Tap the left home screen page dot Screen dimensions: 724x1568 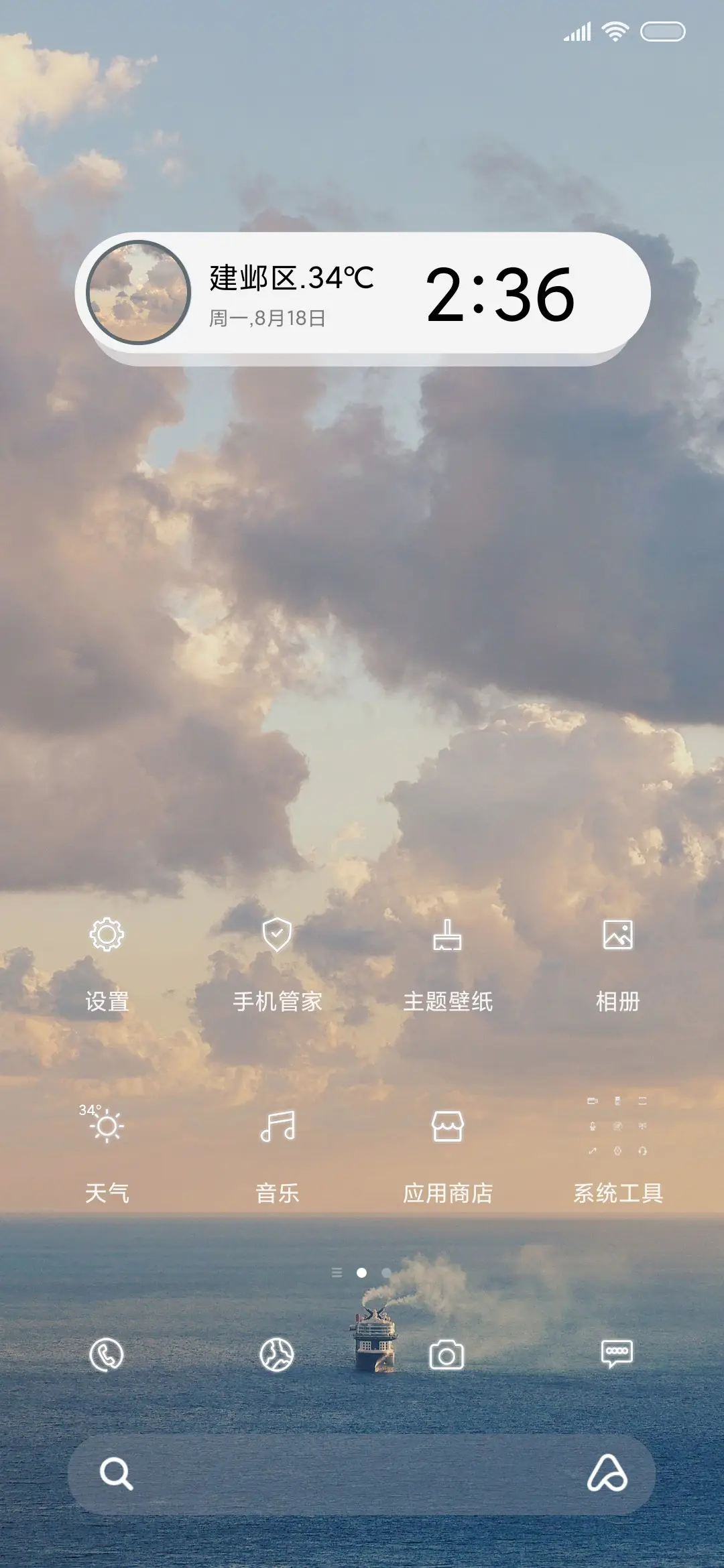tap(337, 1270)
